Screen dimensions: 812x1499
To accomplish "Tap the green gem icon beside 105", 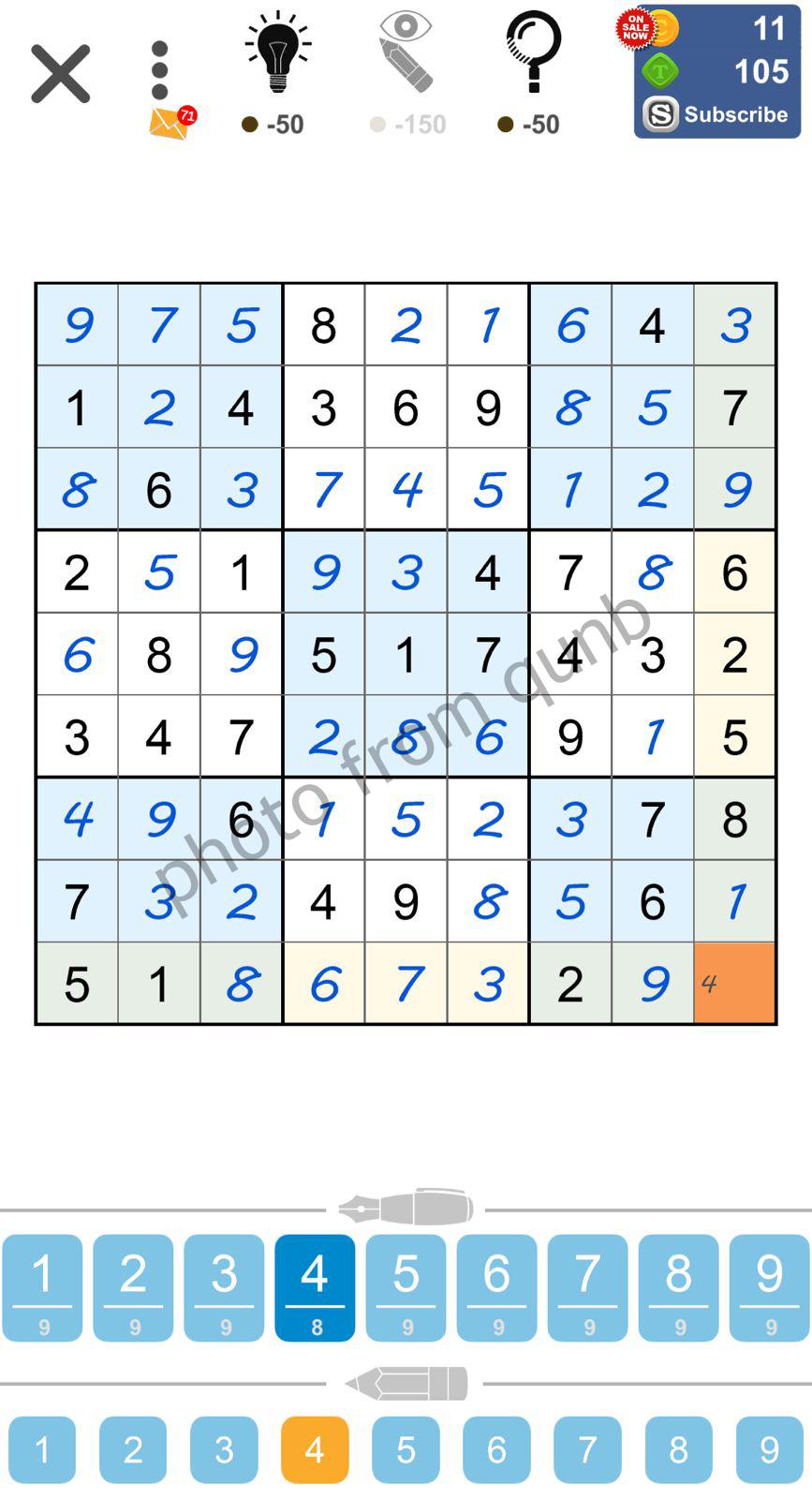I will 661,70.
